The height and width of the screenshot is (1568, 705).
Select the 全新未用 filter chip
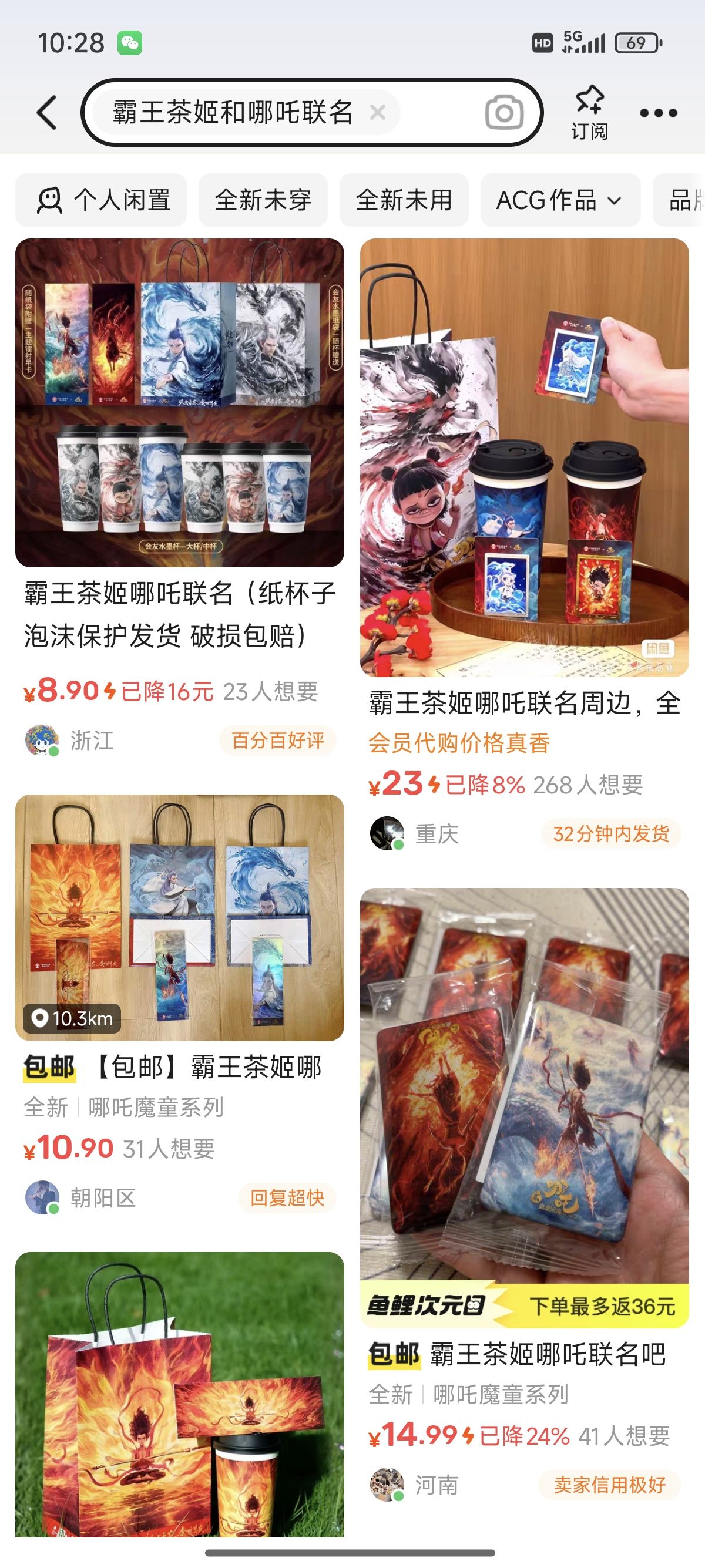[x=404, y=200]
